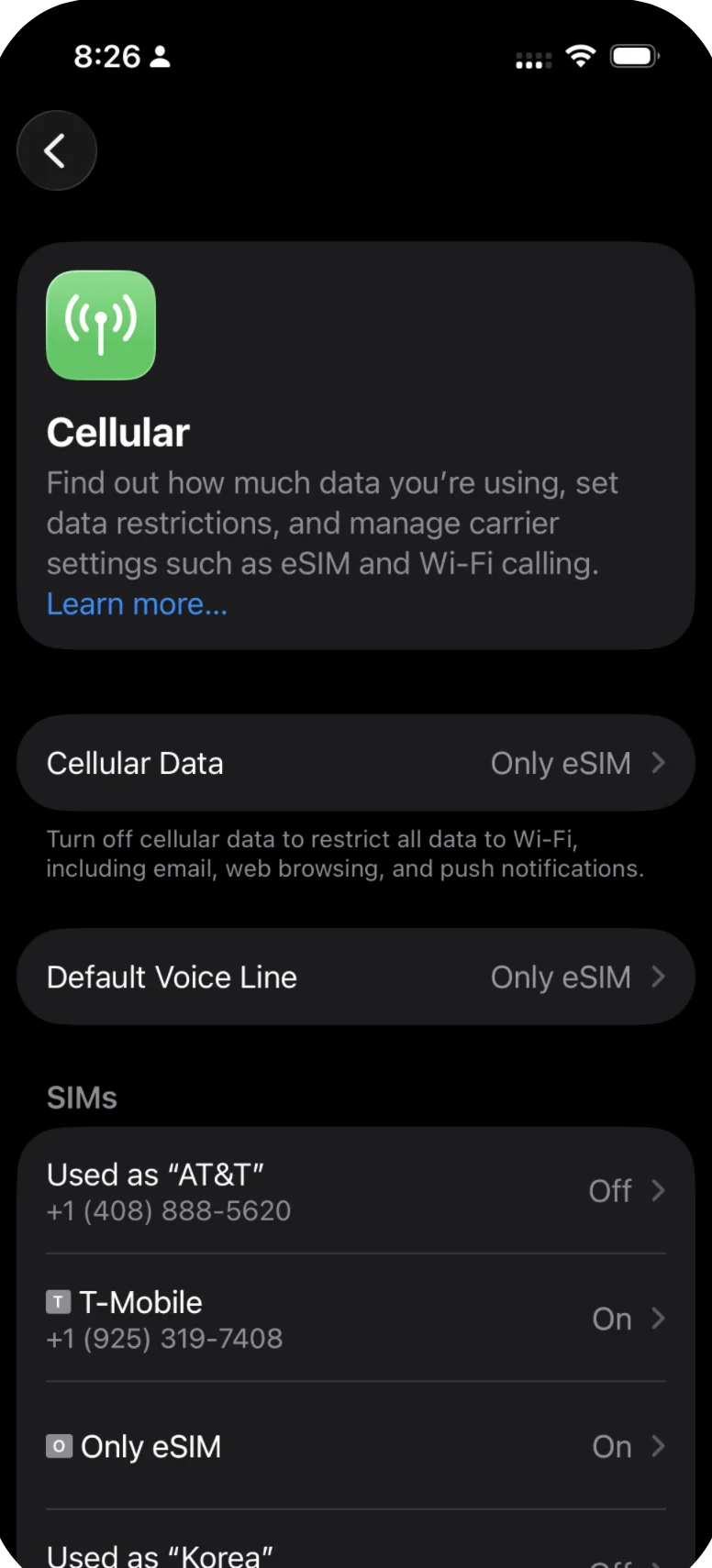The image size is (712, 1568).
Task: Open Cellular Data settings
Action: (356, 763)
